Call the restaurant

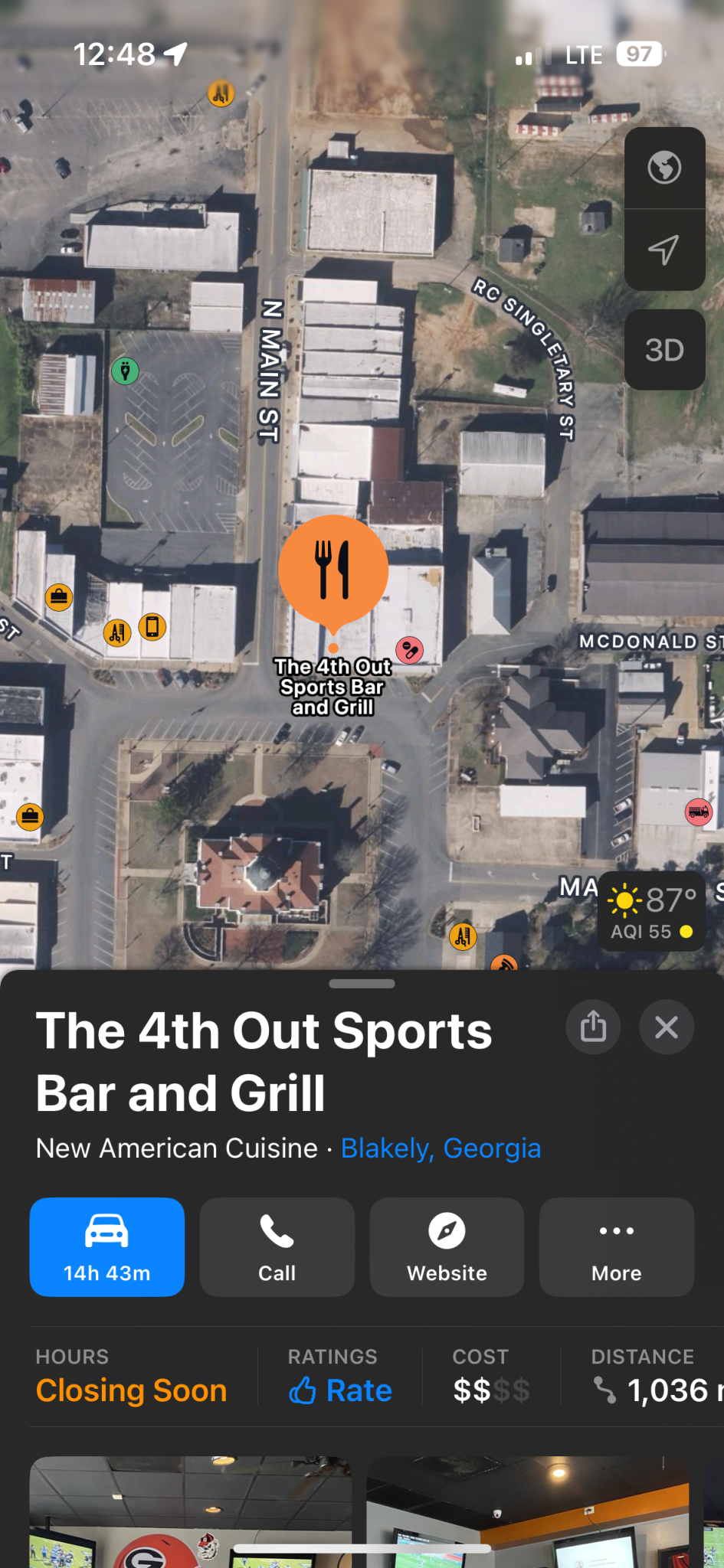pyautogui.click(x=277, y=1246)
